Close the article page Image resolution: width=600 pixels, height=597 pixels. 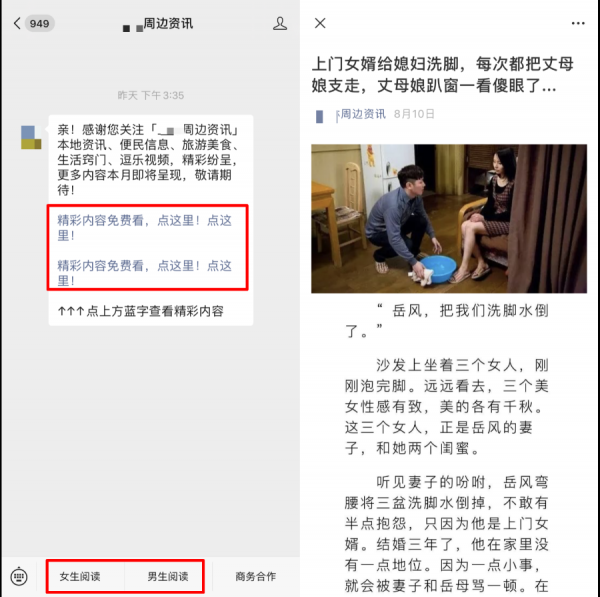point(320,23)
